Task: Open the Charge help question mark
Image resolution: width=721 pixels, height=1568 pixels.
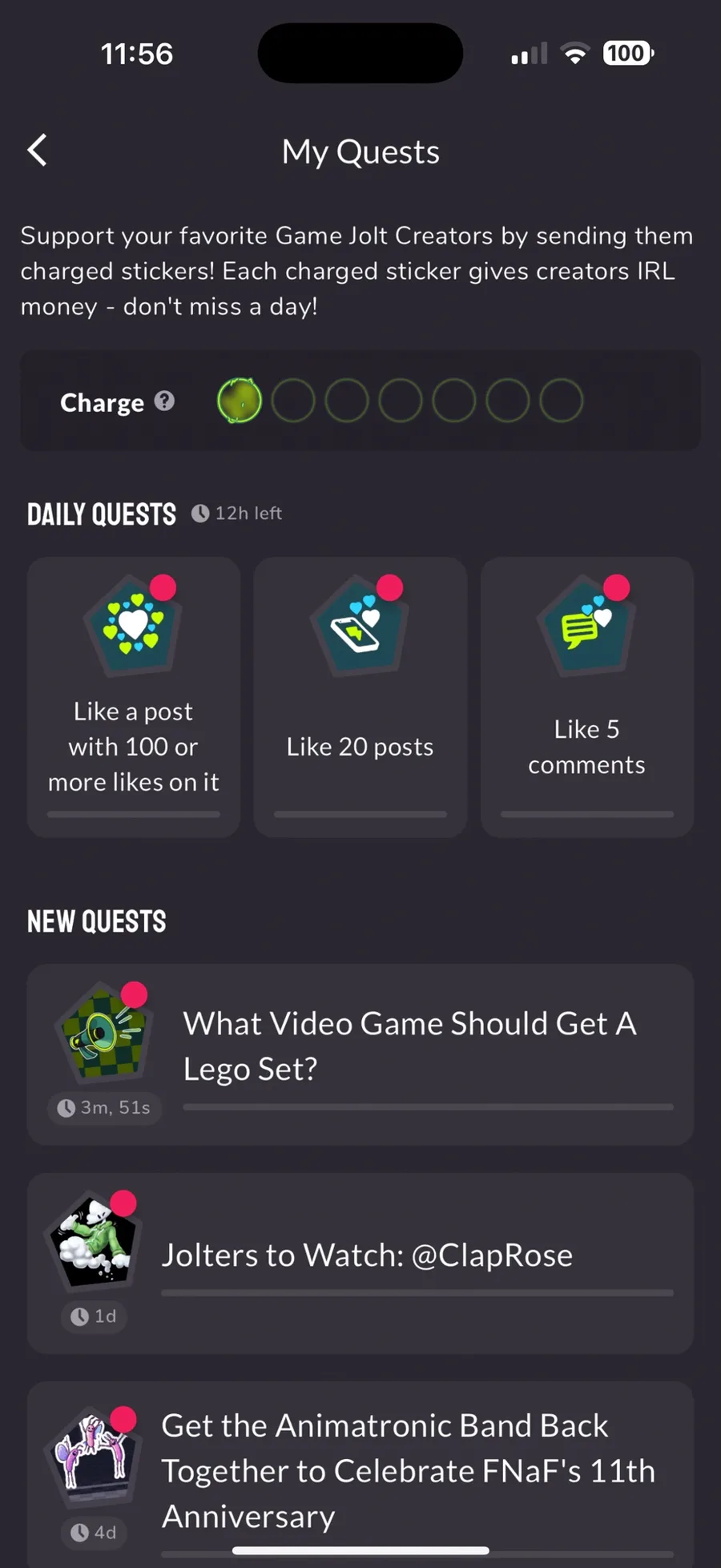Action: tap(164, 401)
